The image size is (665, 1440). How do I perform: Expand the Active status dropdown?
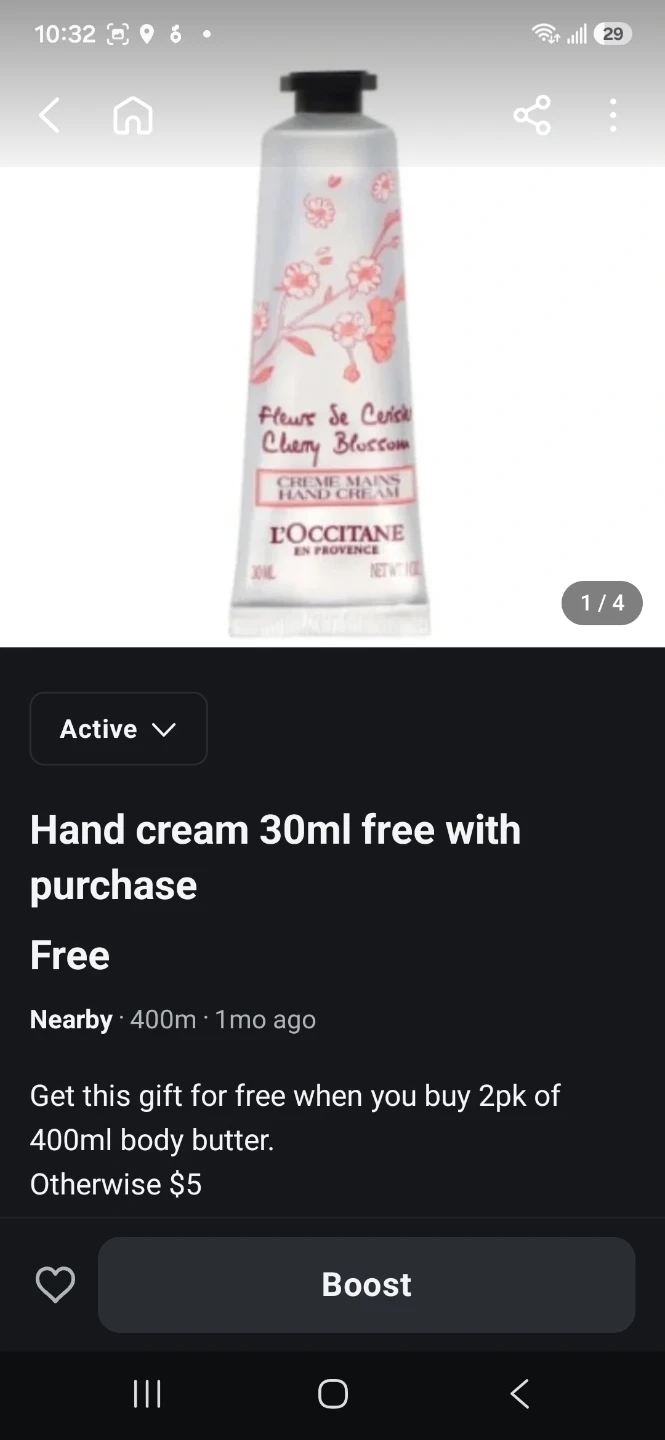[119, 729]
